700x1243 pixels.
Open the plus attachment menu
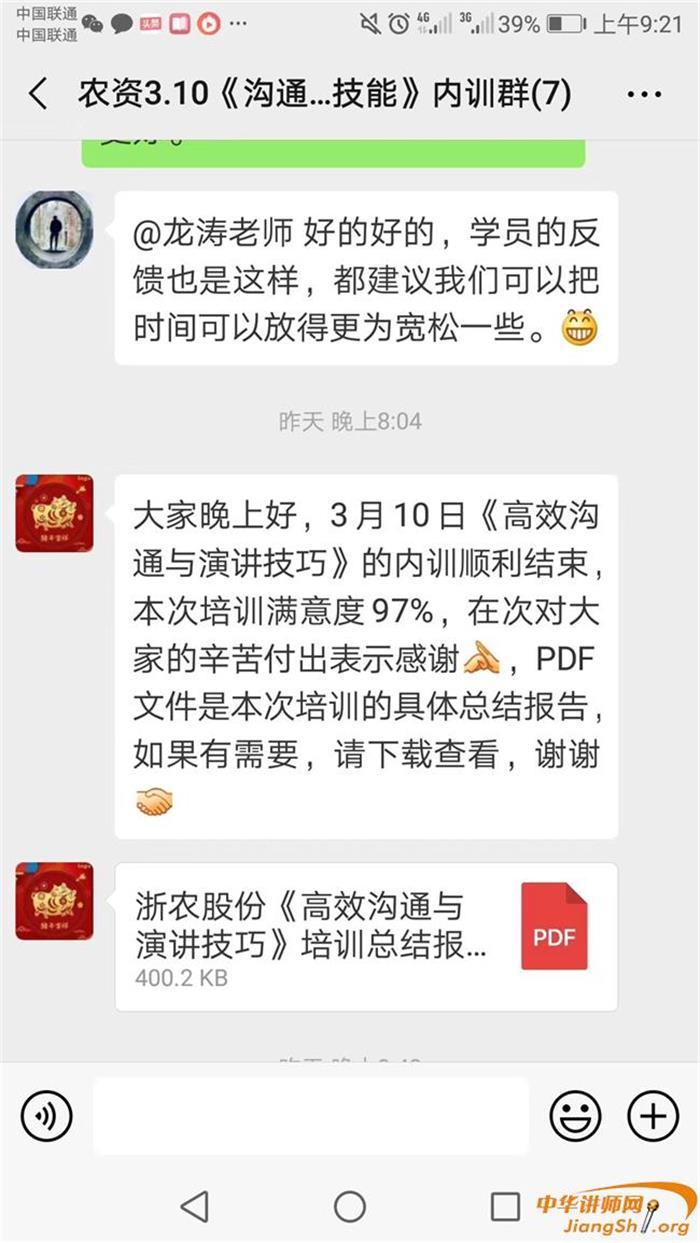point(652,1115)
